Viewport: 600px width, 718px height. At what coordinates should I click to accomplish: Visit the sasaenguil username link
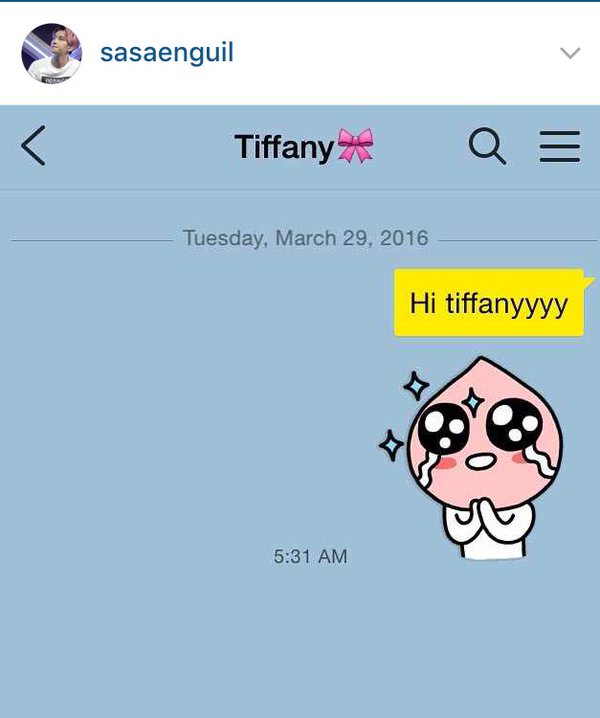coord(166,52)
